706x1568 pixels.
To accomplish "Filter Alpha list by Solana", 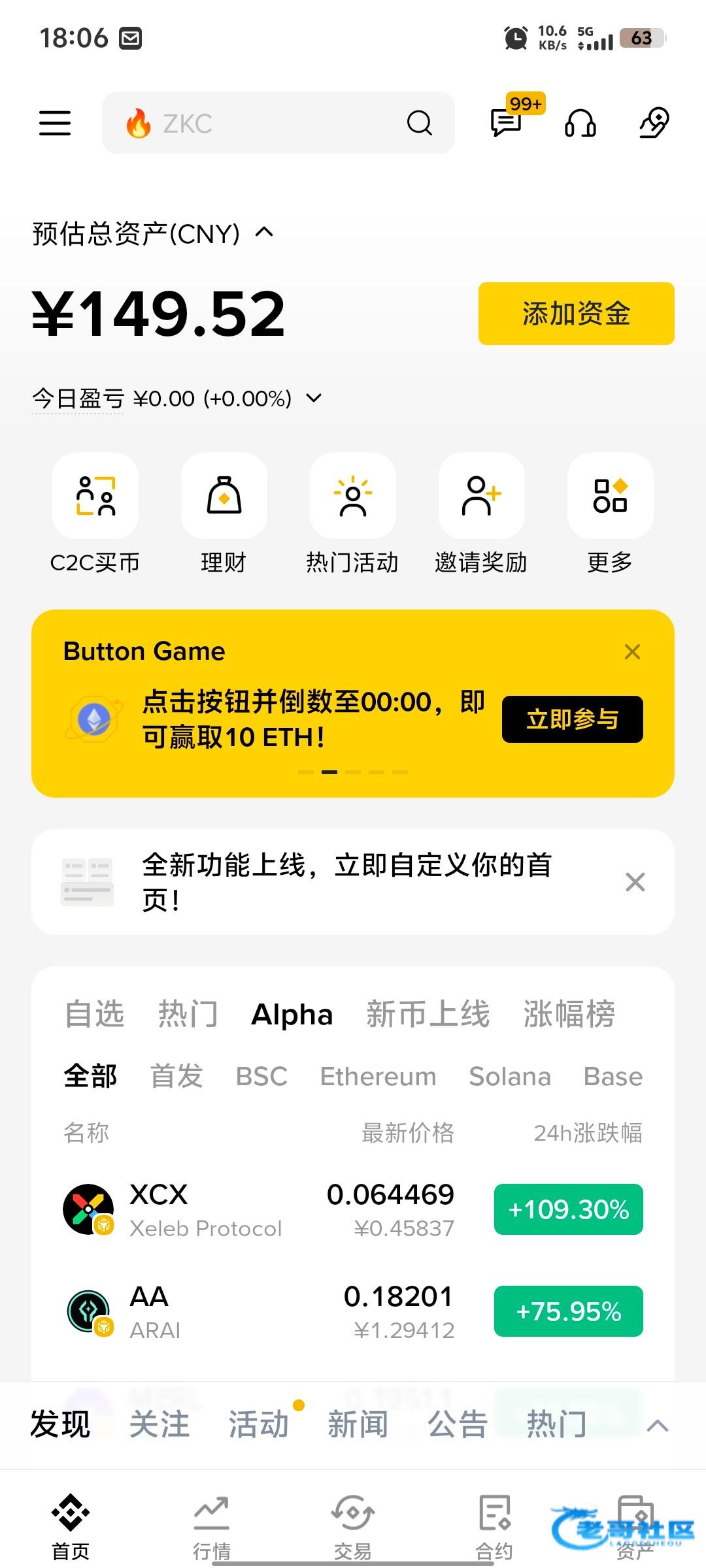I will pos(510,1076).
